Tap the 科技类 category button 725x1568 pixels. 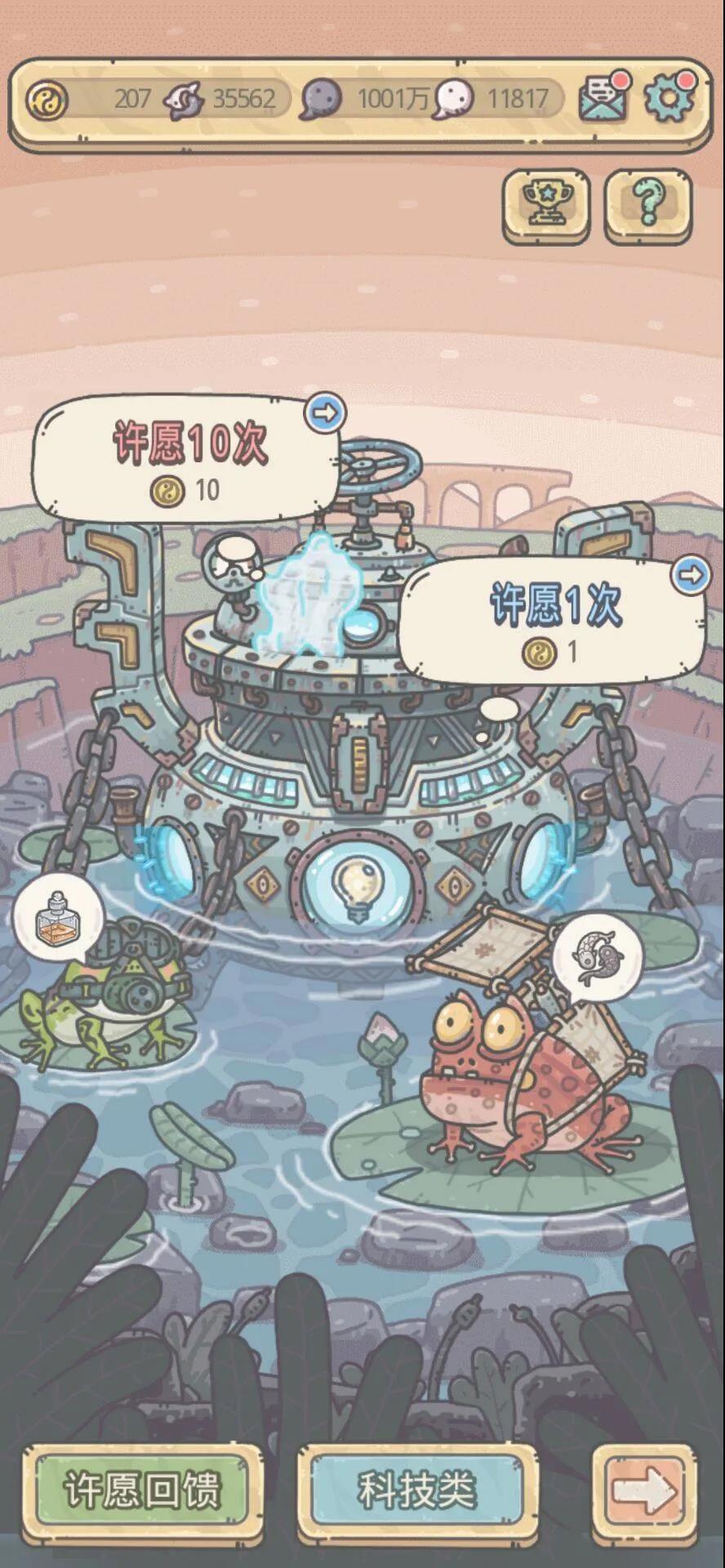click(417, 1489)
